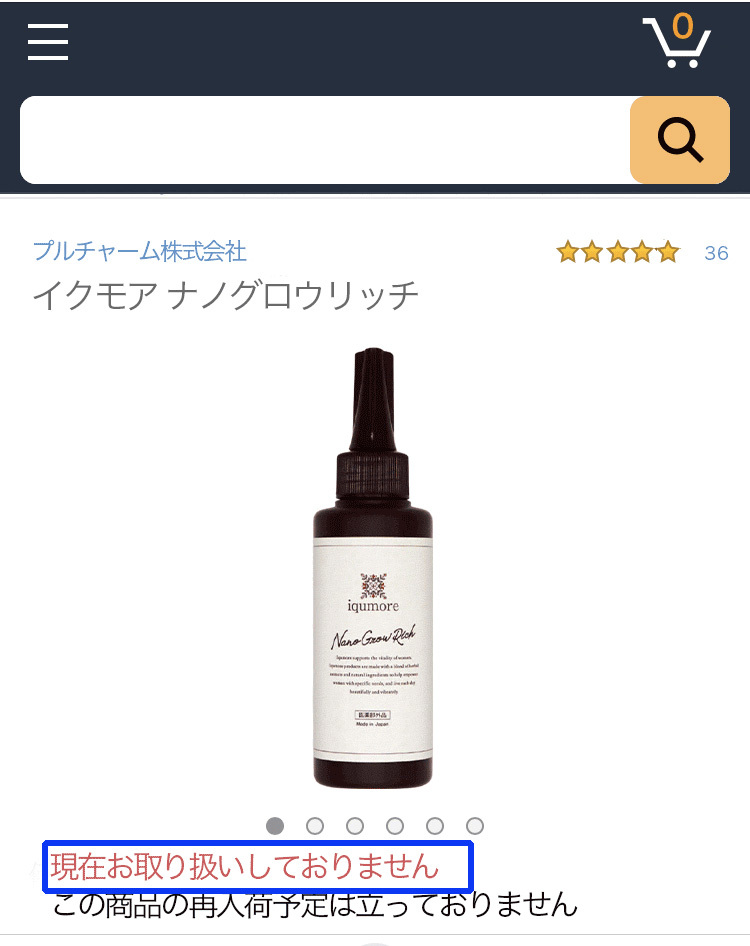Open the プルチャーム株式会社 brand link
750x946 pixels.
click(x=140, y=251)
